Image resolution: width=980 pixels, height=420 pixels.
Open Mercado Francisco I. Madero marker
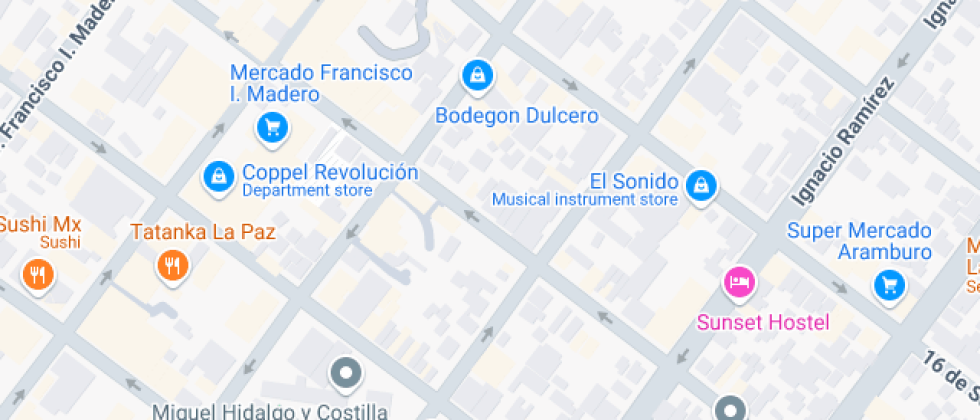pyautogui.click(x=272, y=126)
